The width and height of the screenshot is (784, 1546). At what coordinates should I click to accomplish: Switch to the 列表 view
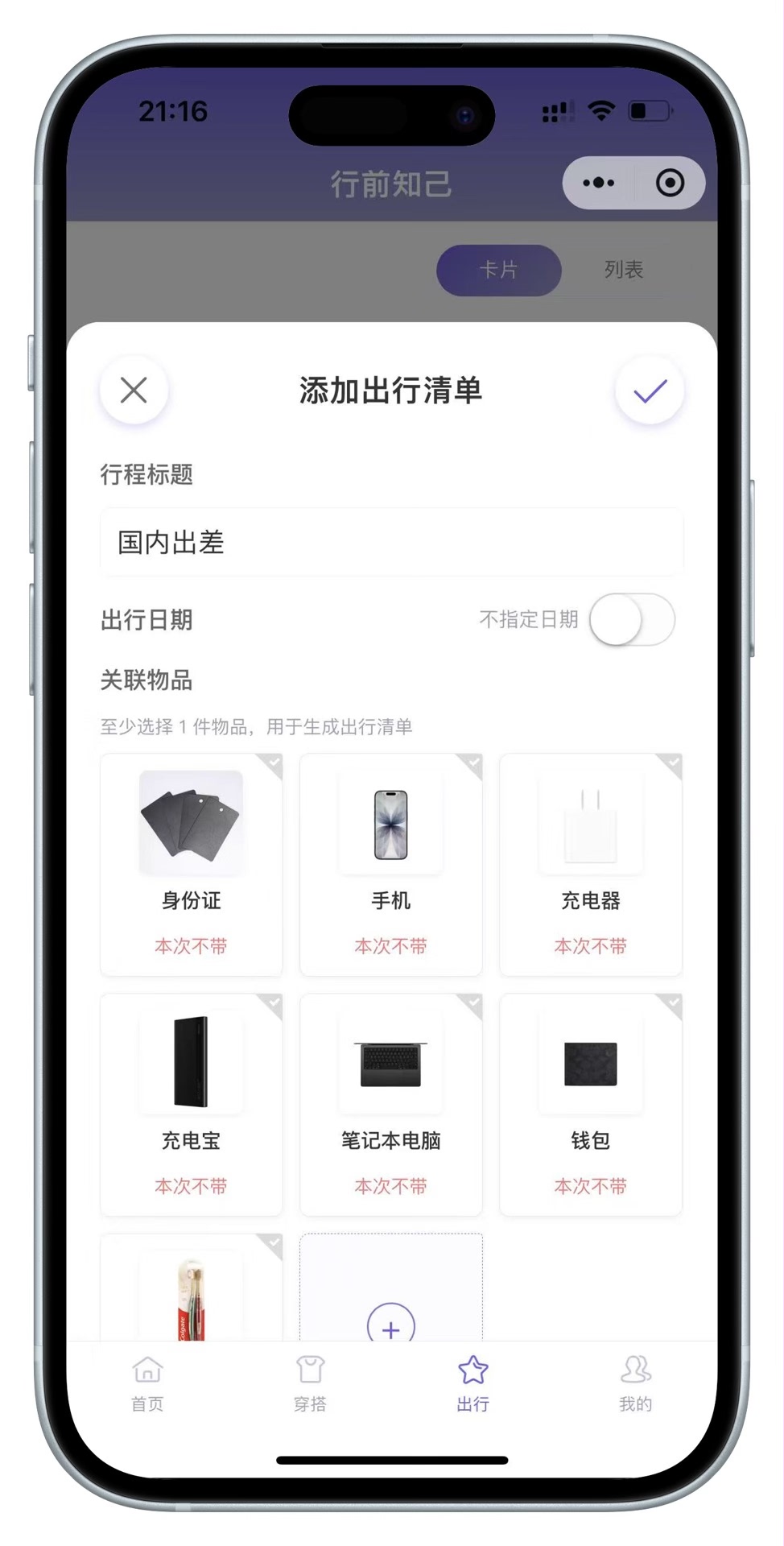[623, 270]
